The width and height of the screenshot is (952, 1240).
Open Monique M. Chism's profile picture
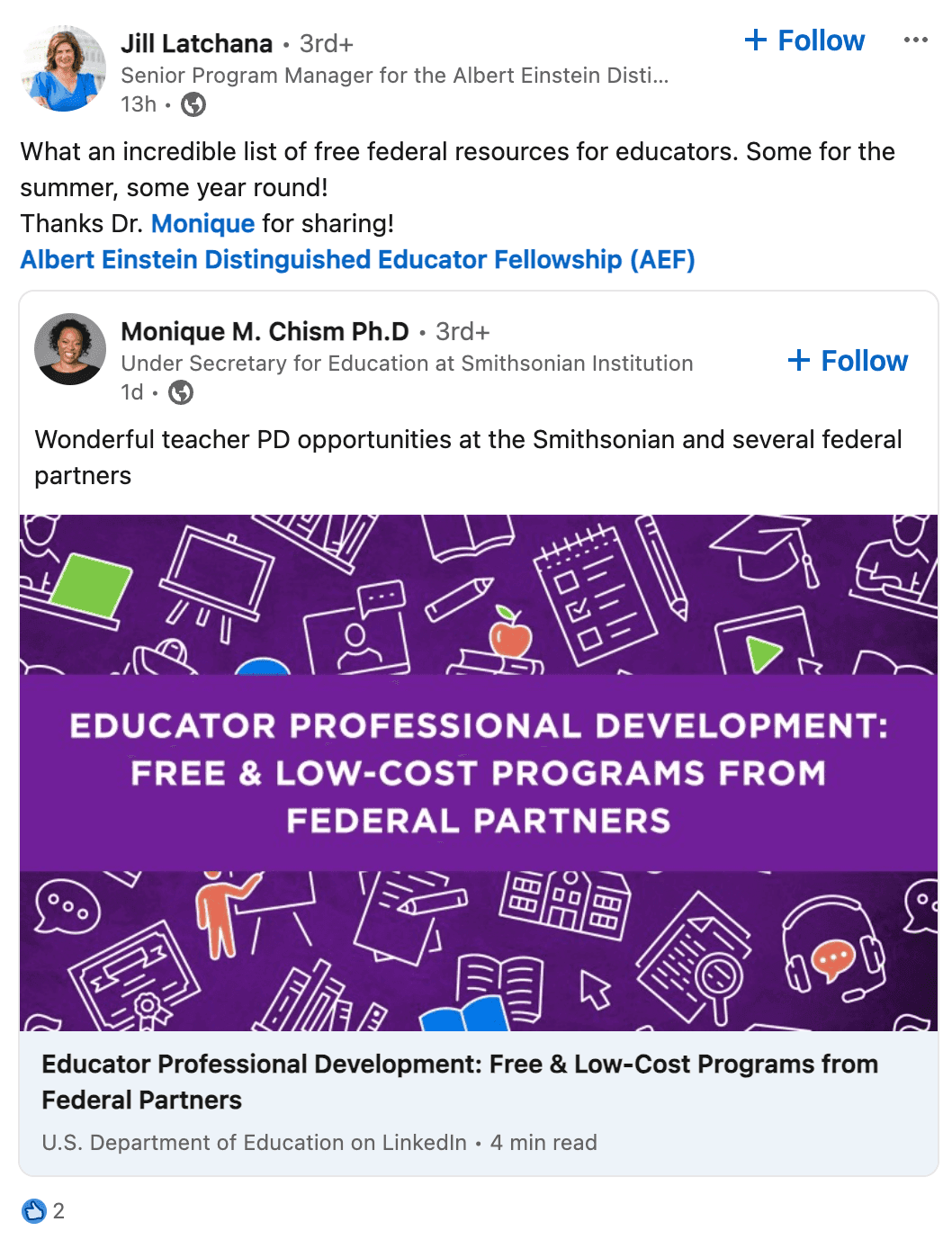tap(69, 350)
